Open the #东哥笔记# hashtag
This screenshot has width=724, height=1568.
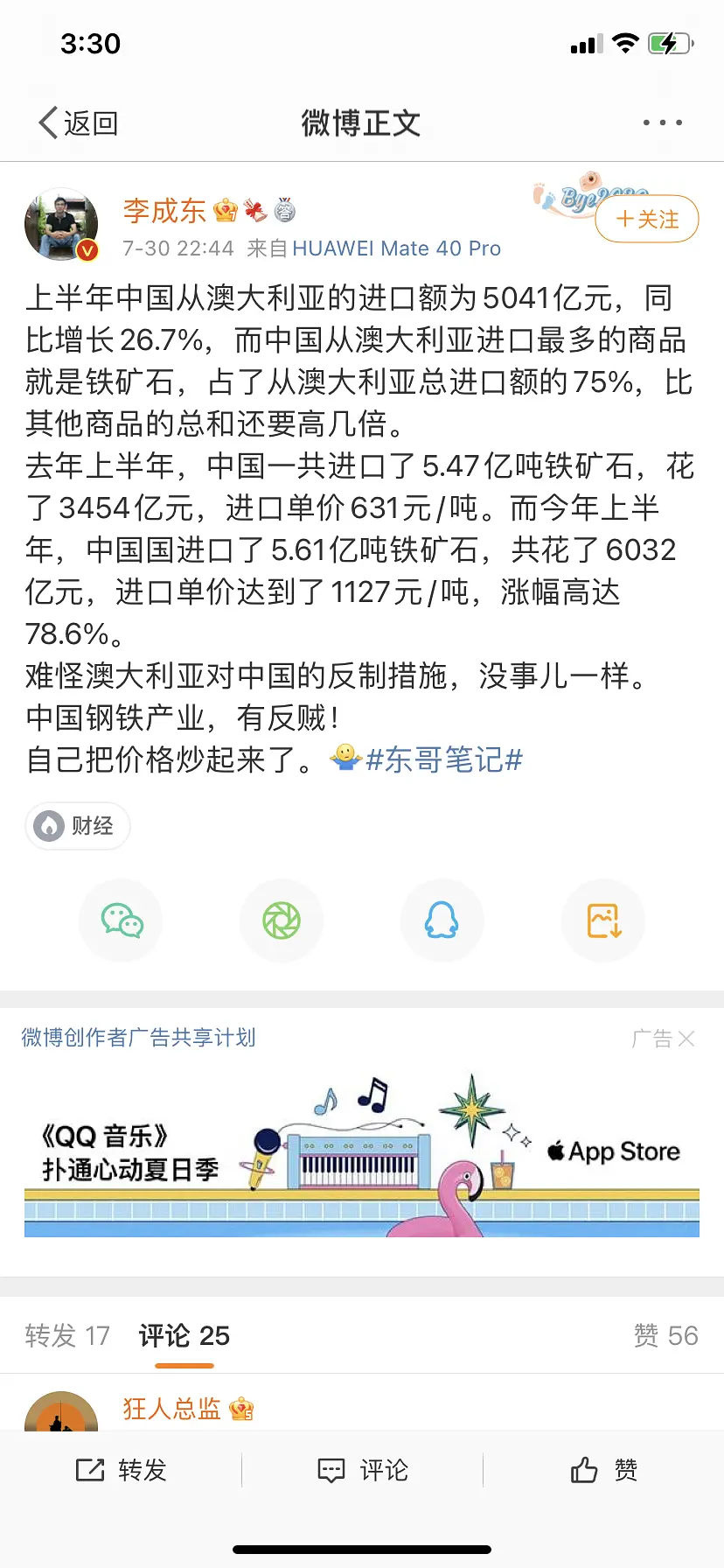(x=443, y=759)
